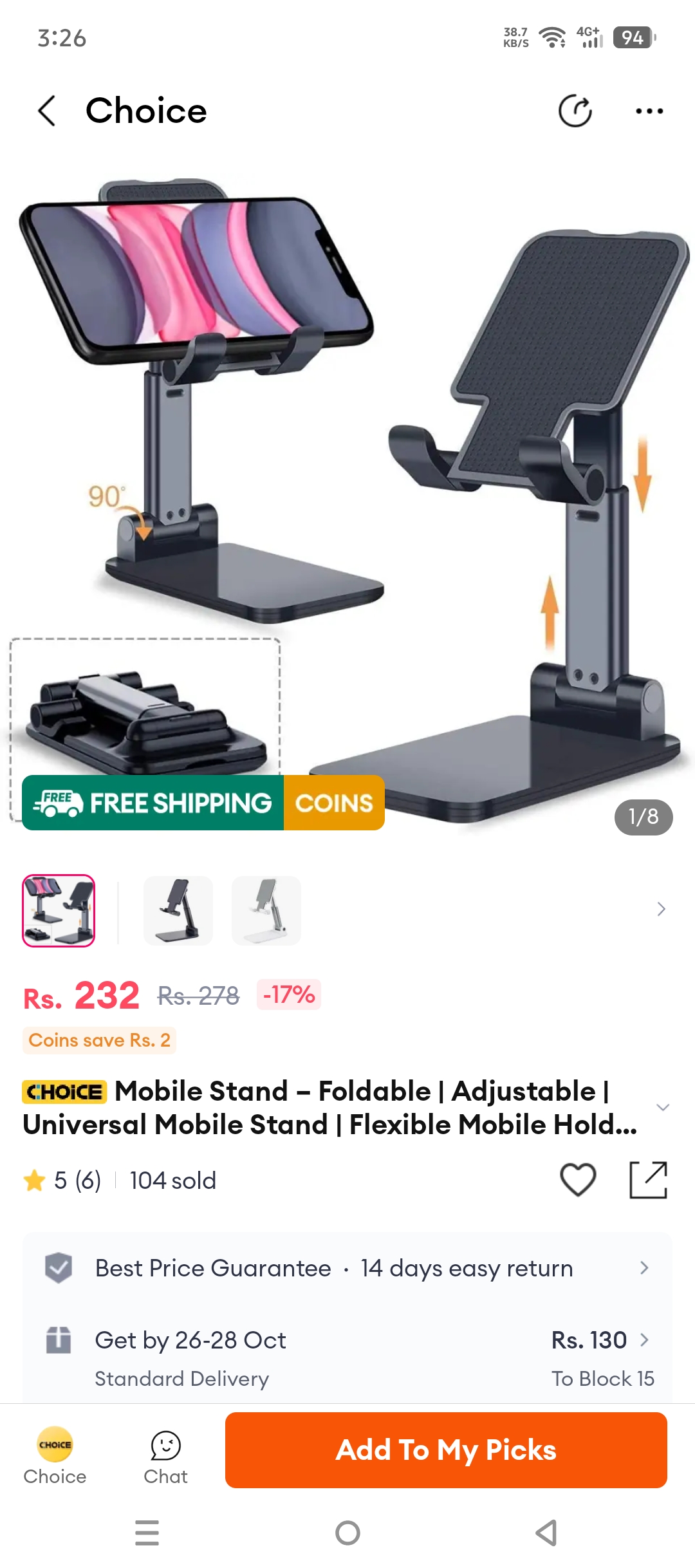The height and width of the screenshot is (1568, 695).
Task: Add this product to wishlist
Action: coord(578,1180)
